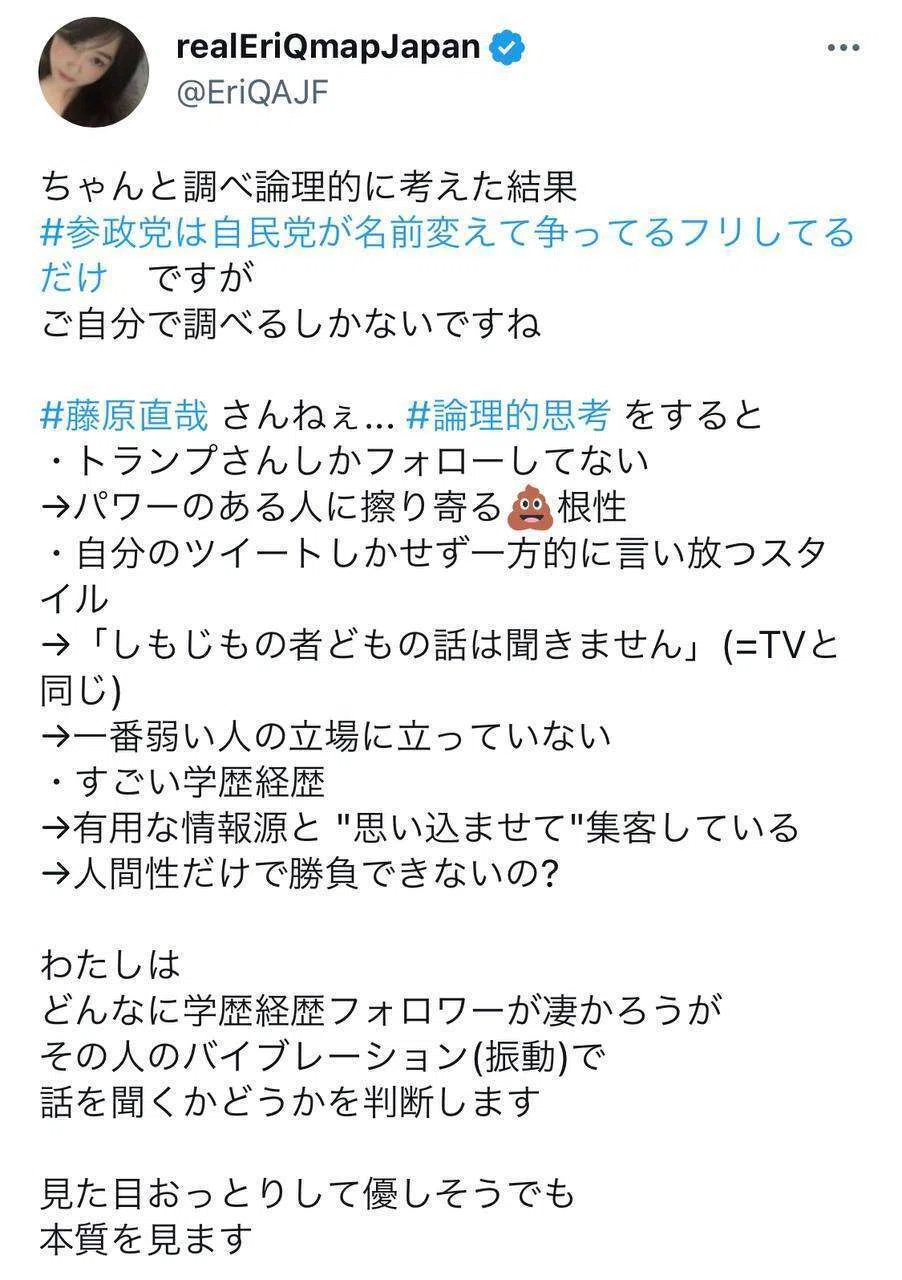Open the #藤原直哉 hashtag
Image resolution: width=902 pixels, height=1280 pixels.
point(125,415)
